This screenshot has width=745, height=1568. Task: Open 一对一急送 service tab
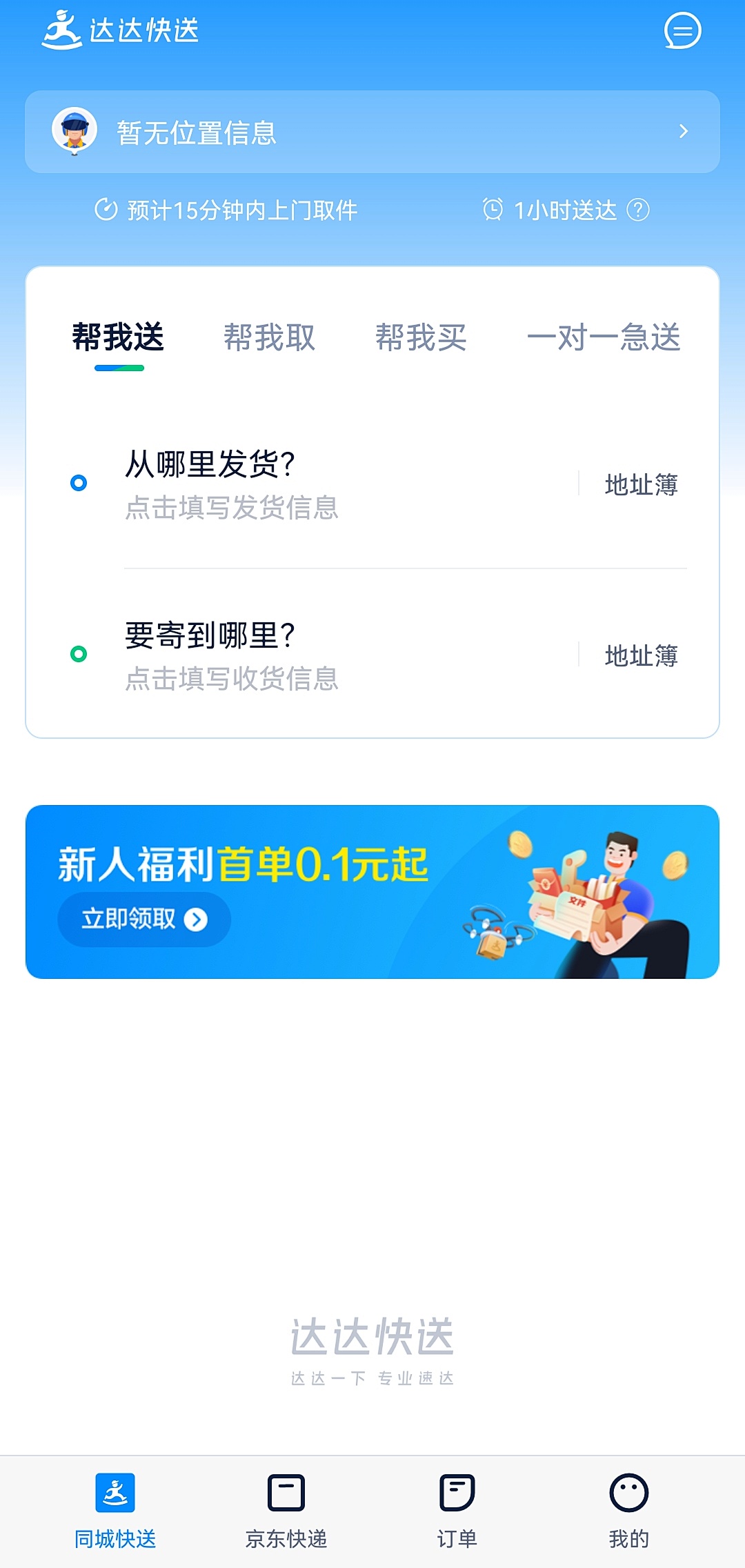(606, 338)
